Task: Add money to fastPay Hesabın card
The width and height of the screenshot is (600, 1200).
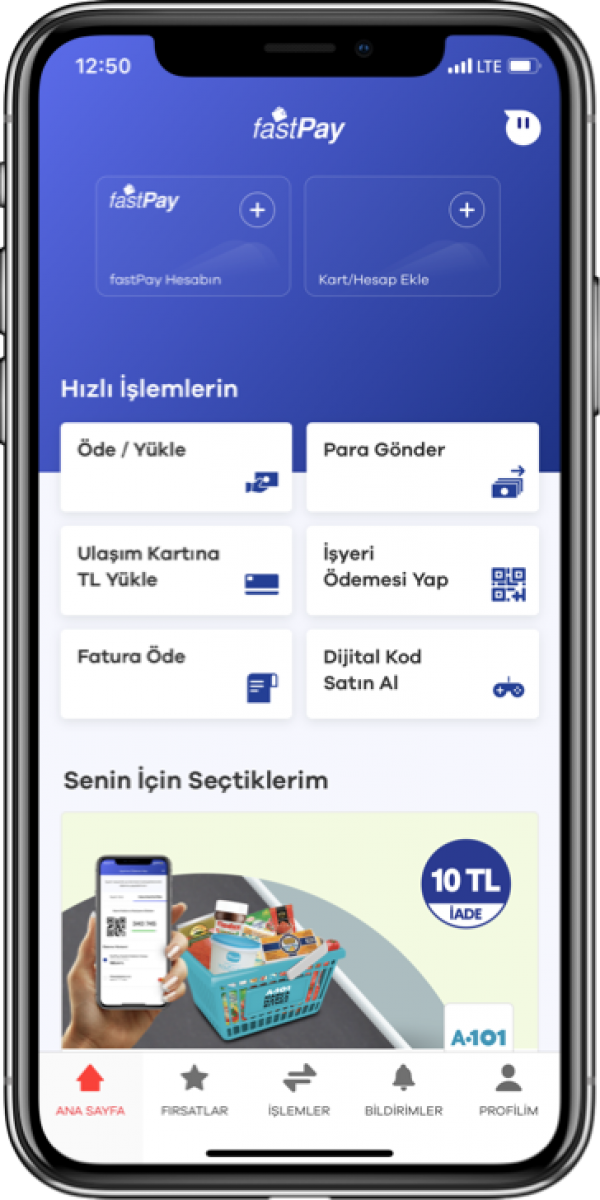Action: 257,211
